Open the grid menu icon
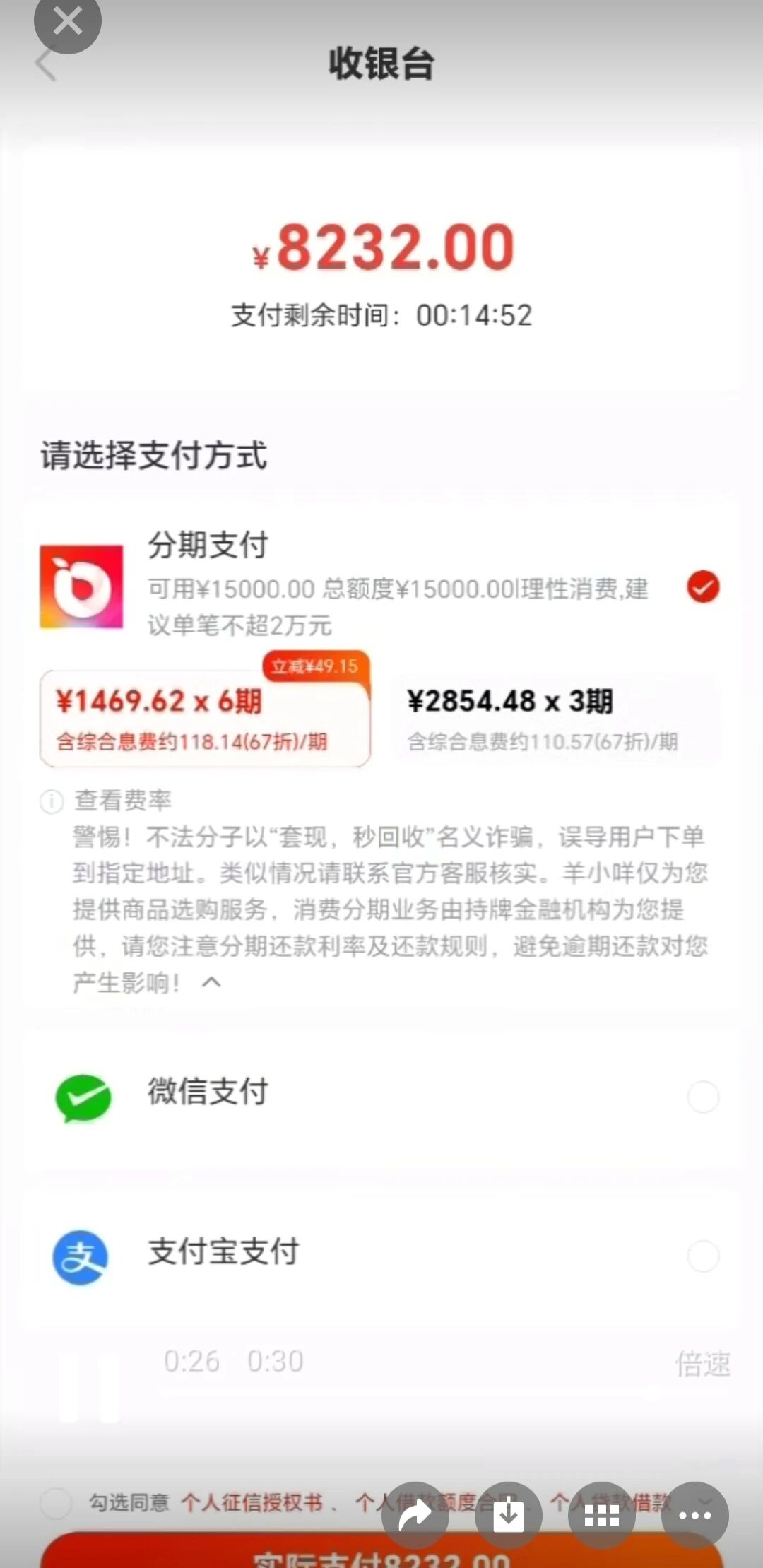 601,1515
